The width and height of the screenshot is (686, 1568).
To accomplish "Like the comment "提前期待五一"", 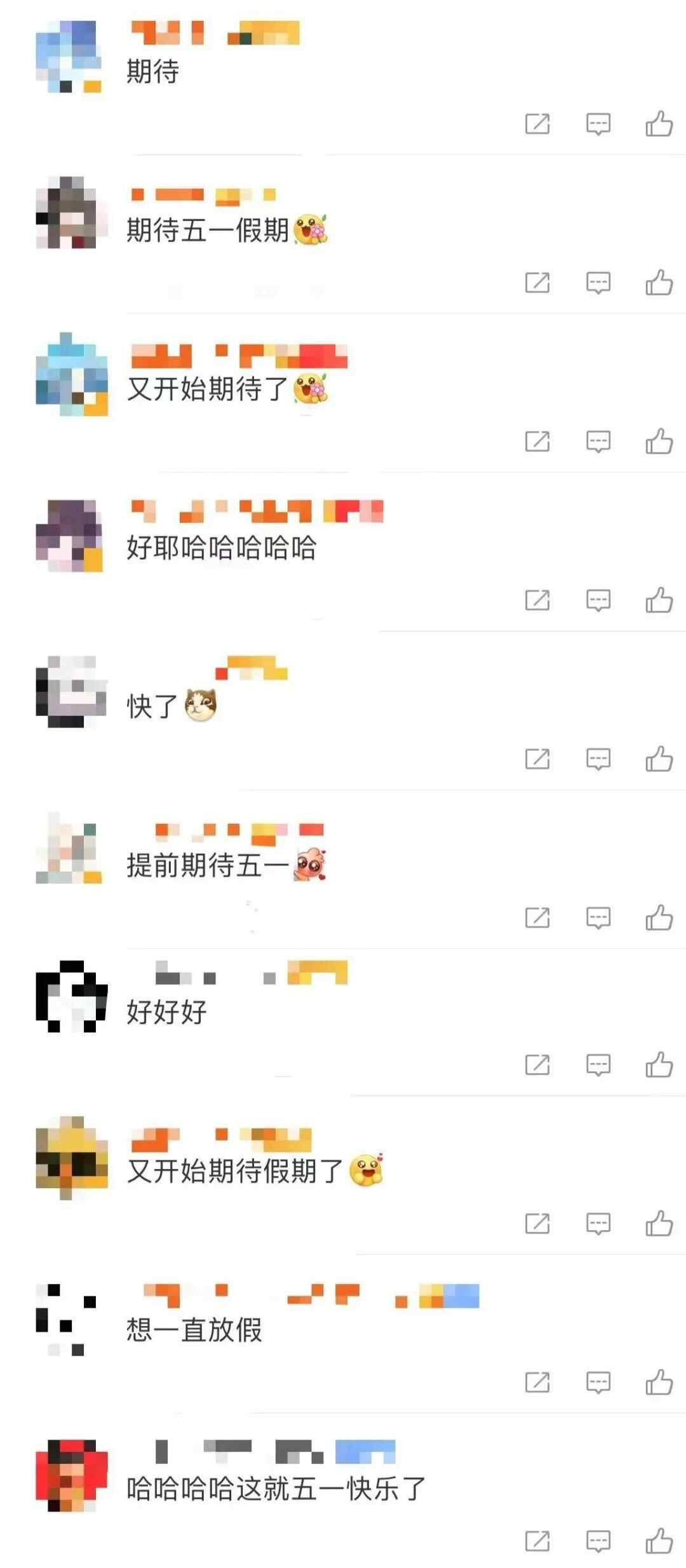I will click(x=659, y=918).
